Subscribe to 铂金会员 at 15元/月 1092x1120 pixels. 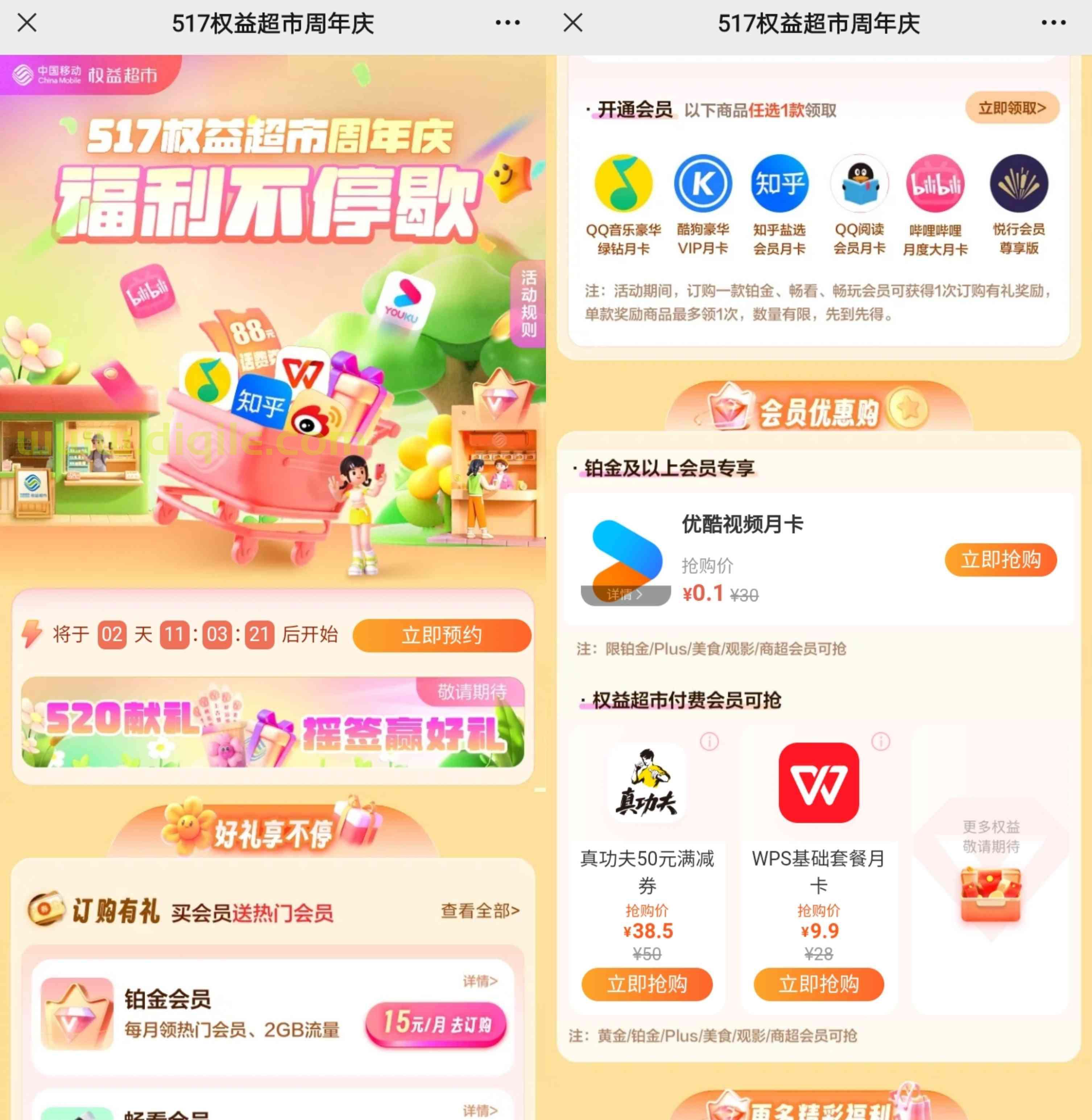pos(436,1024)
